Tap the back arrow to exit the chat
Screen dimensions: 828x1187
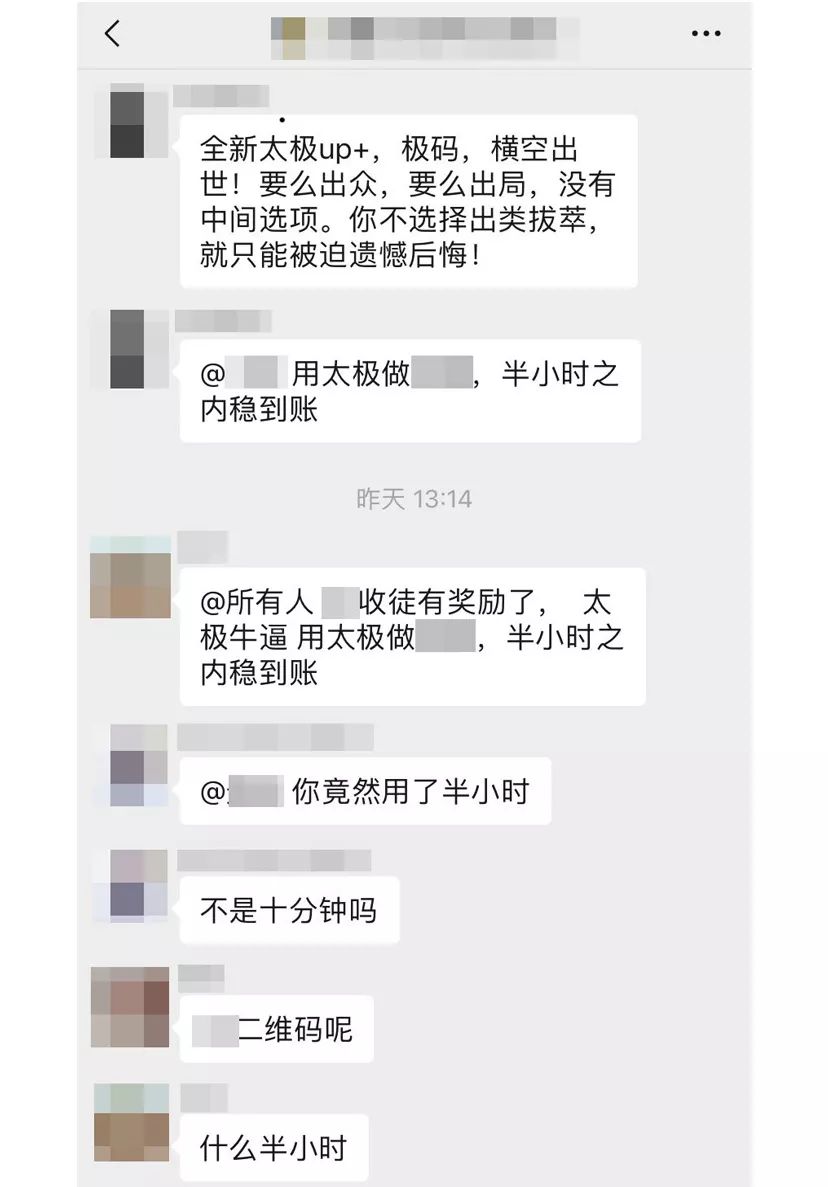pyautogui.click(x=113, y=33)
